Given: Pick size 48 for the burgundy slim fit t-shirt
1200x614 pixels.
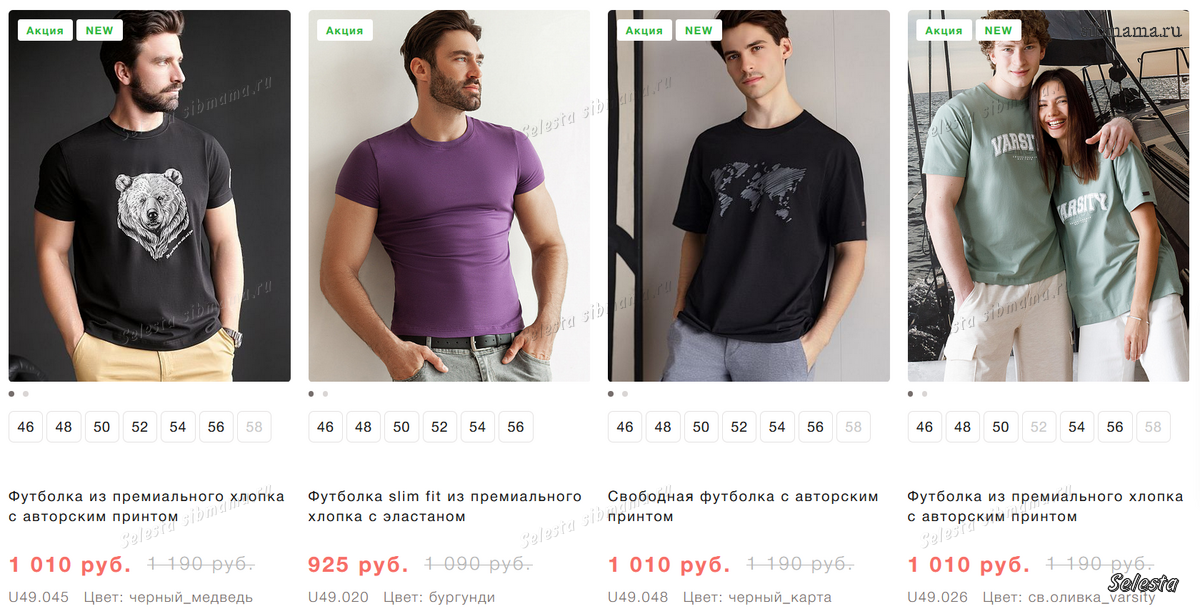Looking at the screenshot, I should [364, 427].
